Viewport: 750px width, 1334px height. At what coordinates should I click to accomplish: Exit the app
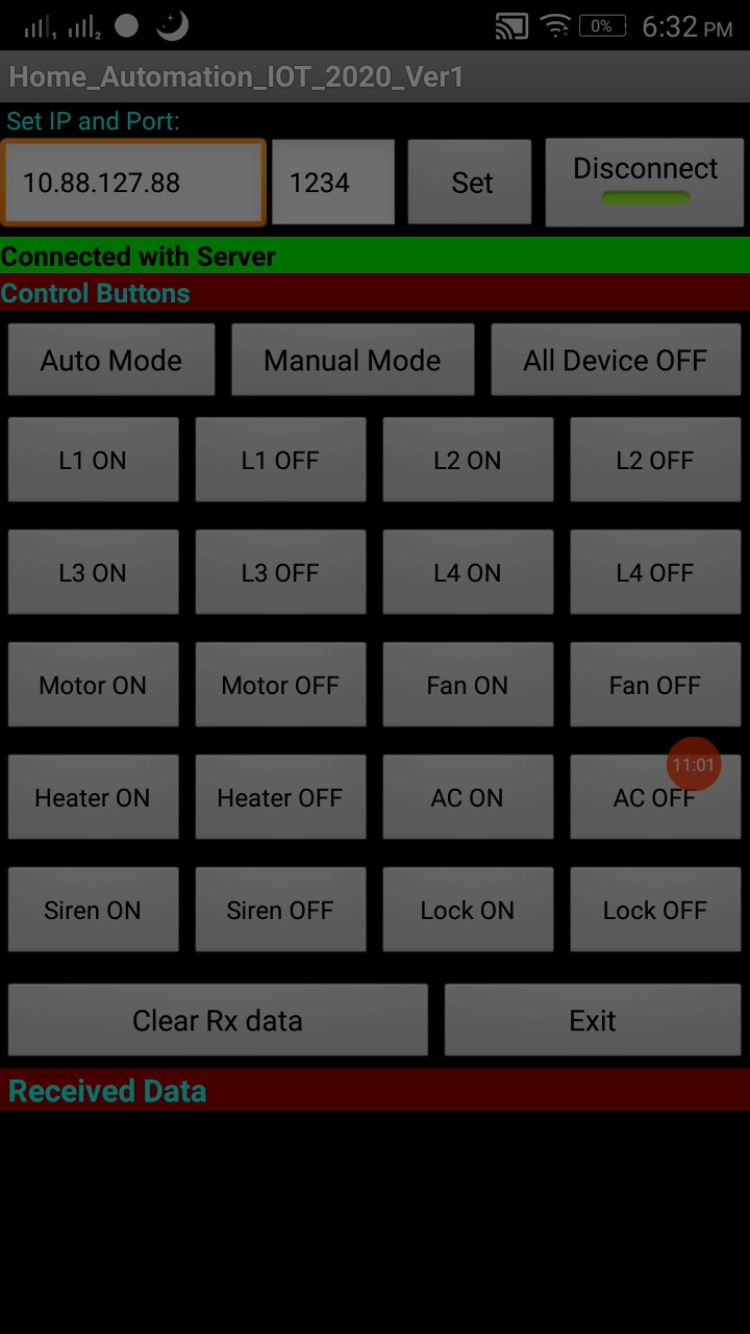592,1020
